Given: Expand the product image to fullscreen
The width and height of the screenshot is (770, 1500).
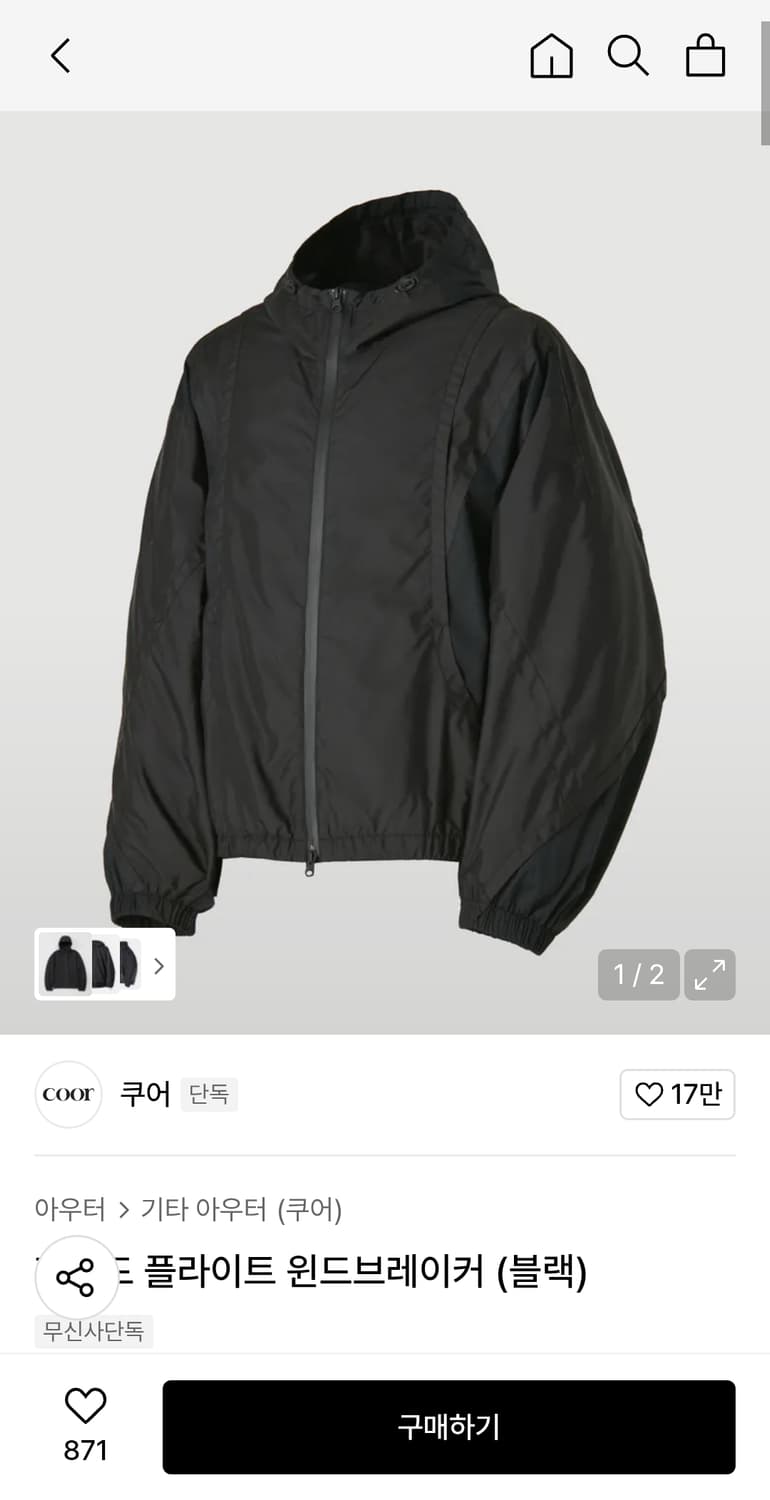Looking at the screenshot, I should click(710, 975).
